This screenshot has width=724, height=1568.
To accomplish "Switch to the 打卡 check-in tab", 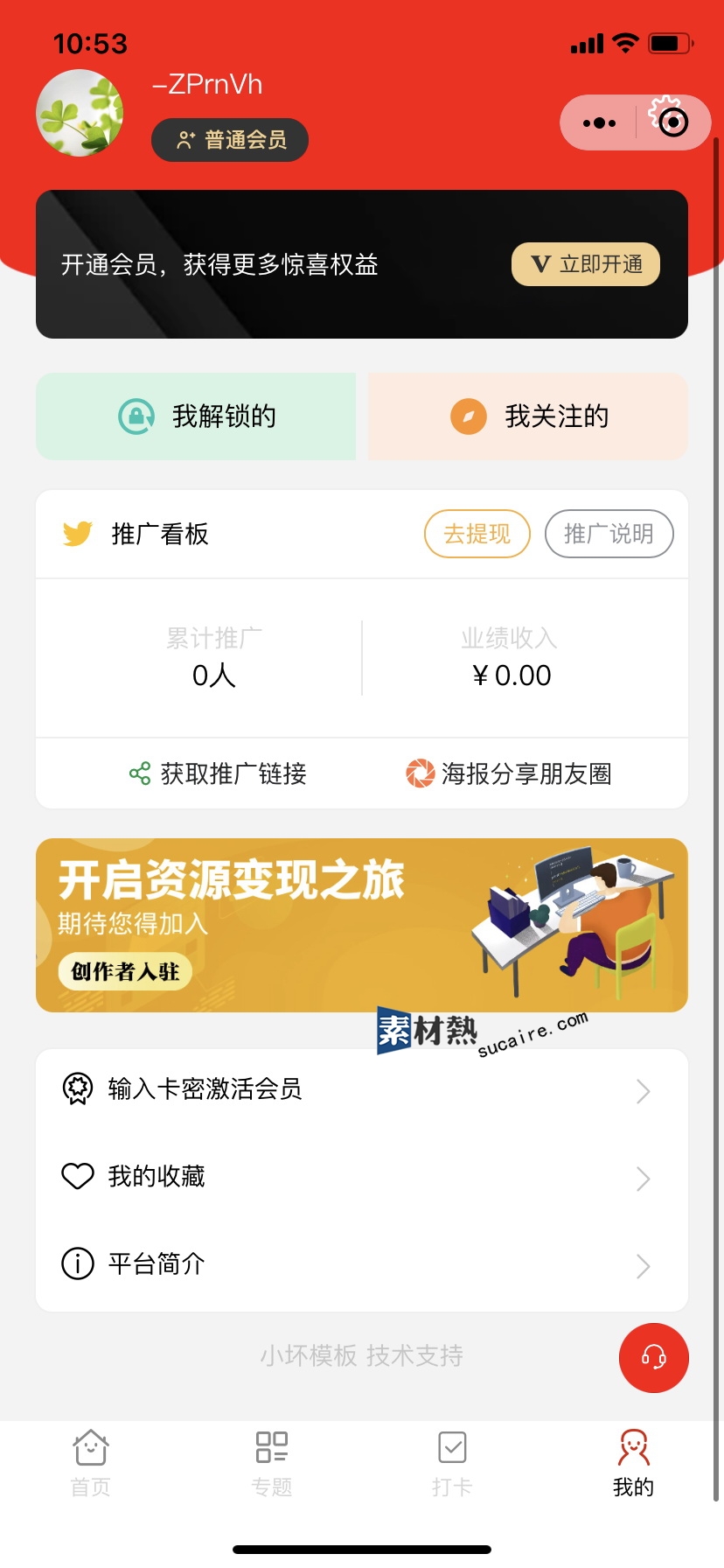I will tap(452, 1462).
